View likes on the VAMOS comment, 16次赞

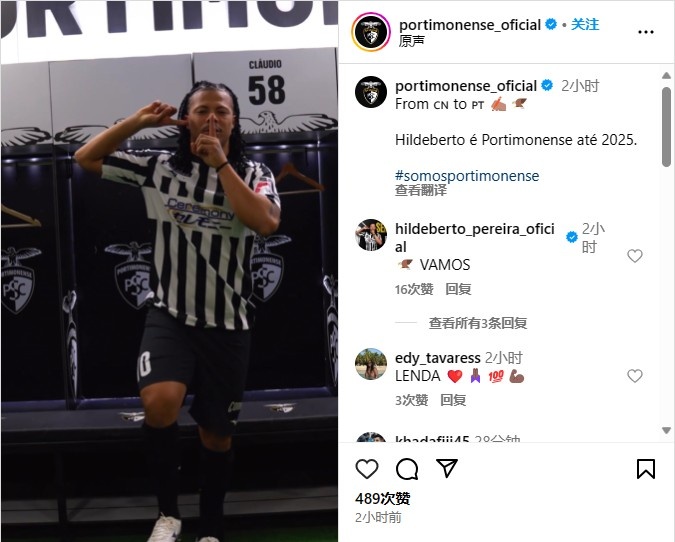click(x=414, y=289)
